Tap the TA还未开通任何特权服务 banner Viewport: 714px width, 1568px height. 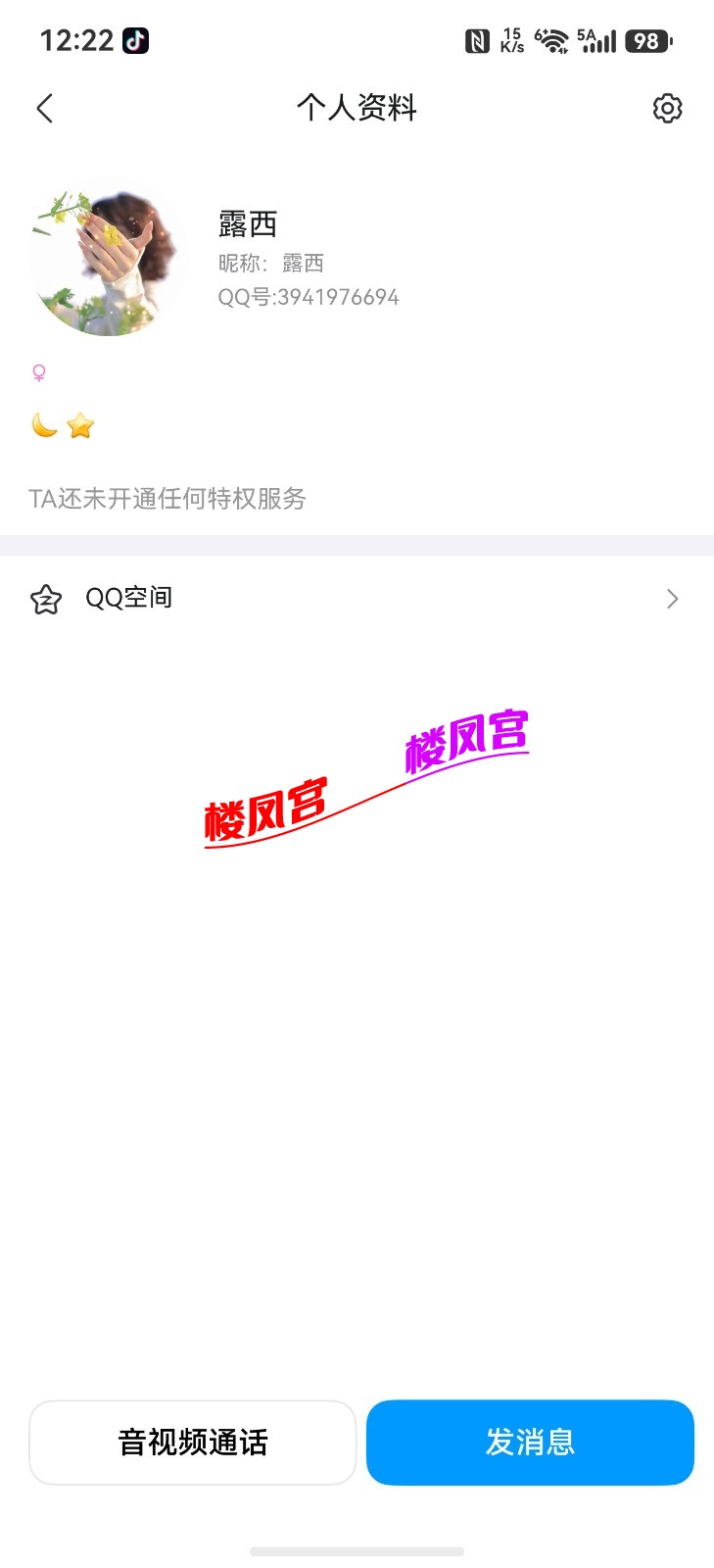point(168,500)
